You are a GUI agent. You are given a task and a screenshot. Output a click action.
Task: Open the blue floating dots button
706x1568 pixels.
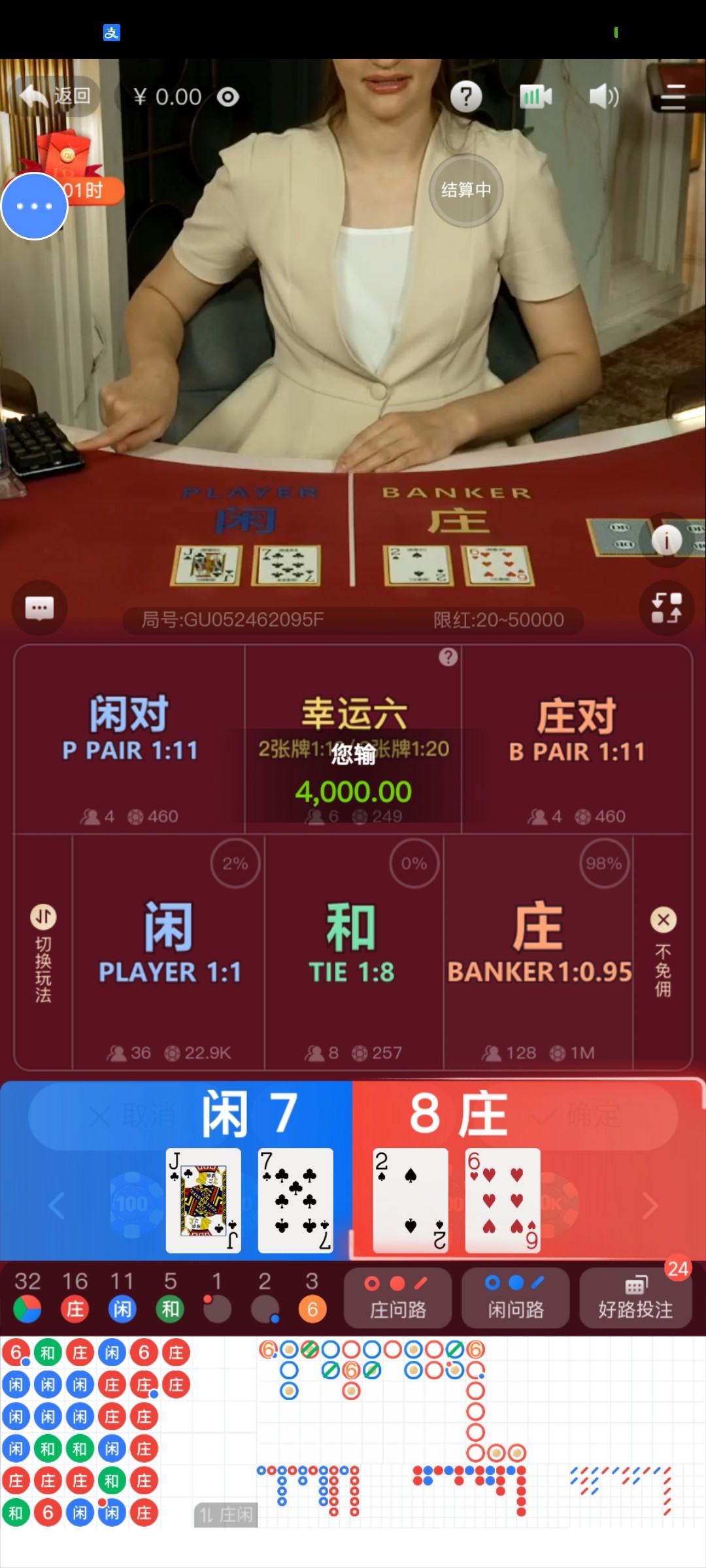click(x=34, y=206)
